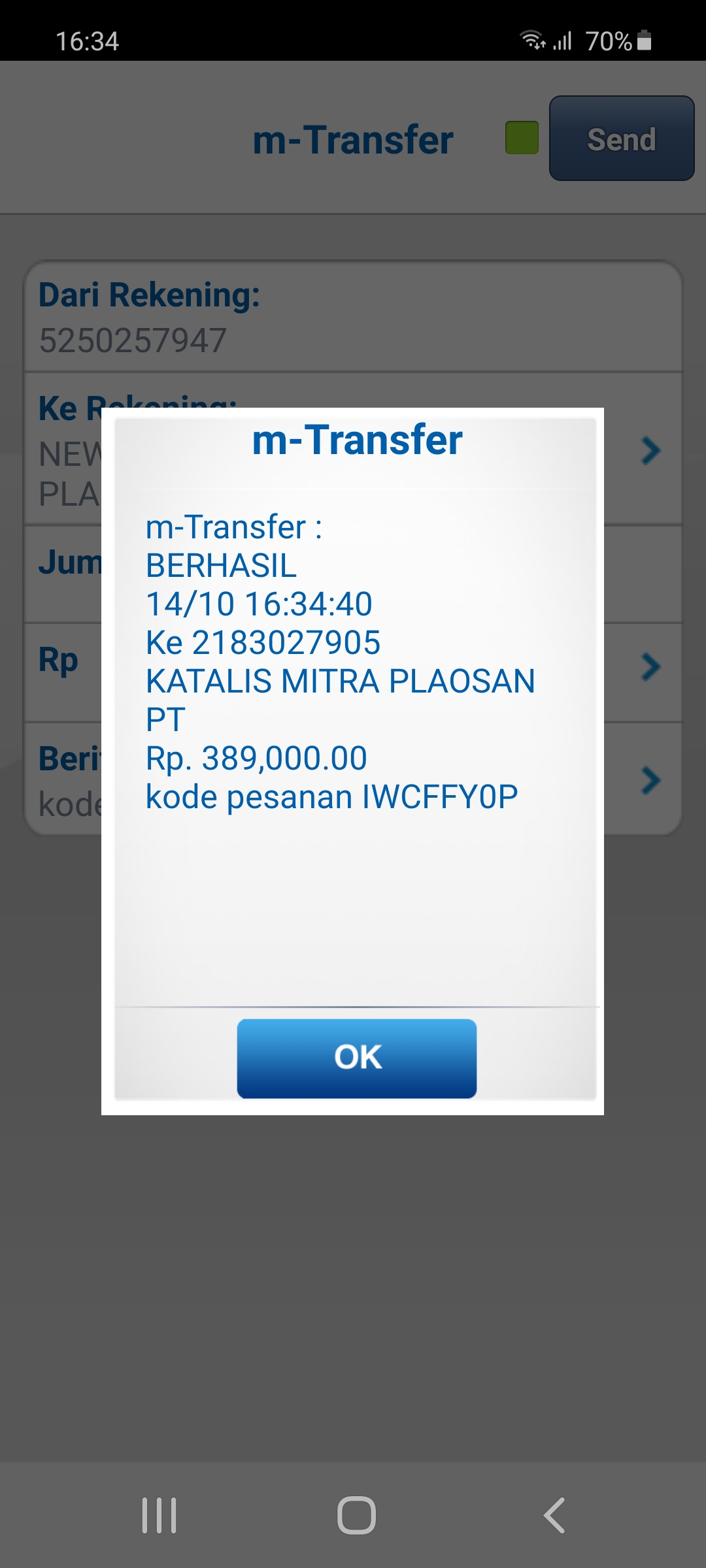706x1568 pixels.
Task: Open the Berita note row chevron
Action: (650, 780)
